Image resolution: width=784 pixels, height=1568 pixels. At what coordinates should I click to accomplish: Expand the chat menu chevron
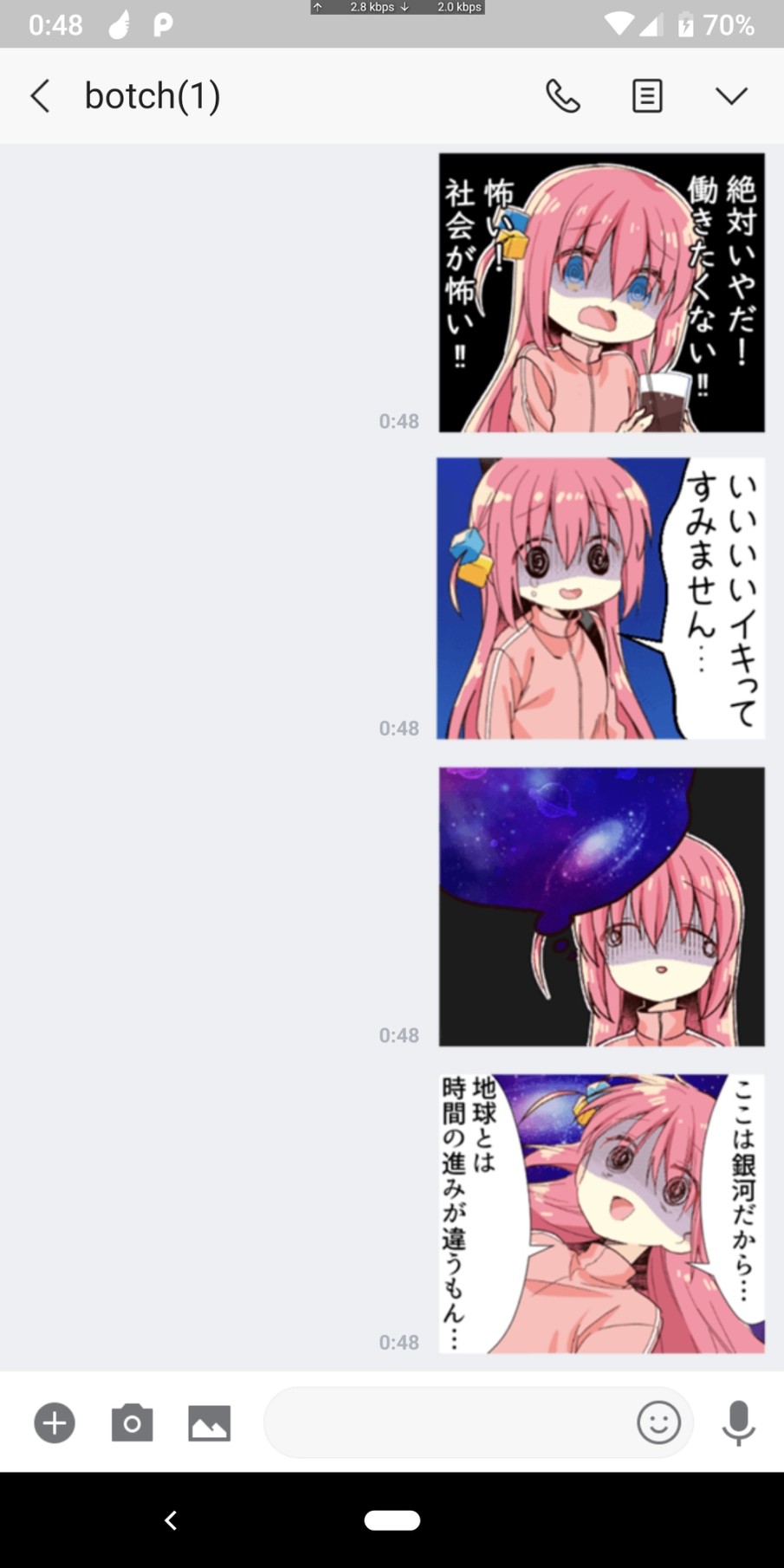(x=731, y=96)
